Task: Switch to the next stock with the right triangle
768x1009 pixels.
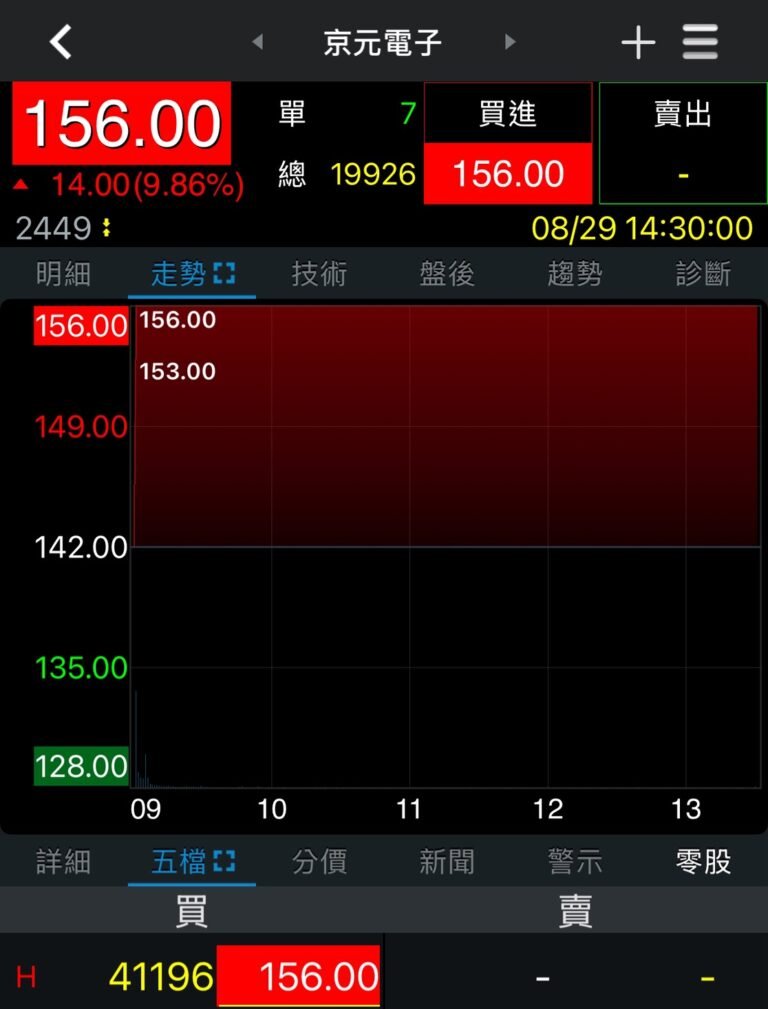Action: click(x=510, y=42)
